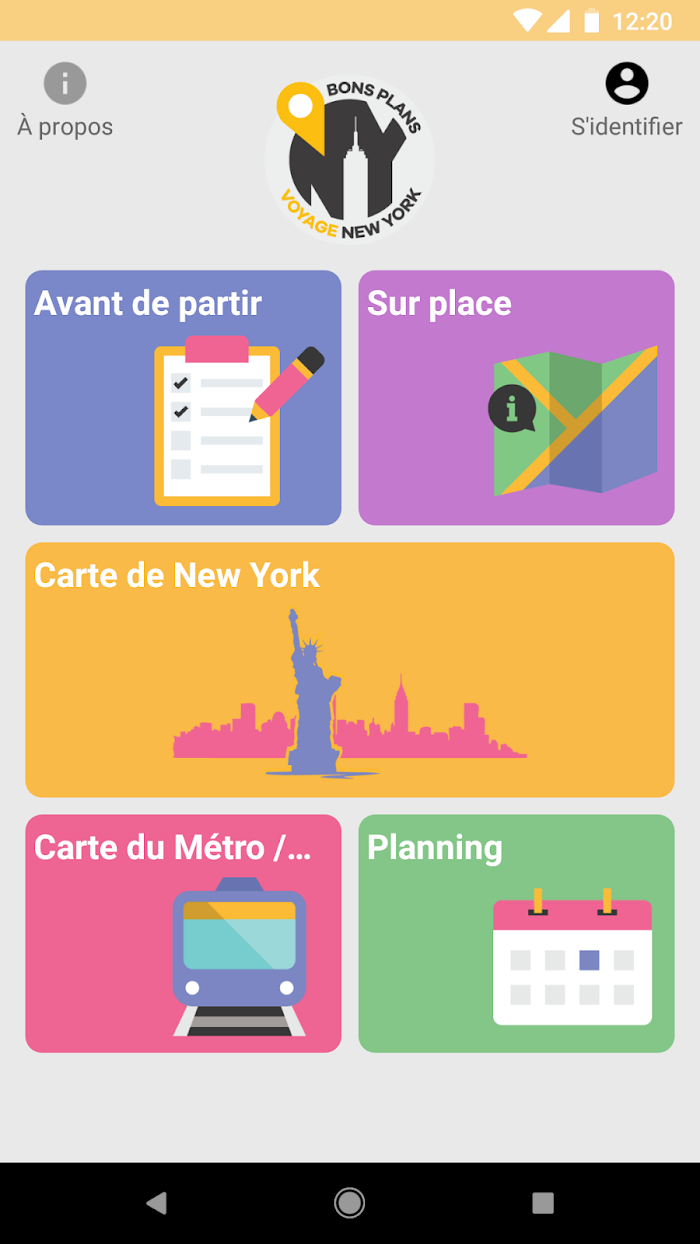Open the Carte du Métro card
The width and height of the screenshot is (700, 1244).
pos(183,933)
